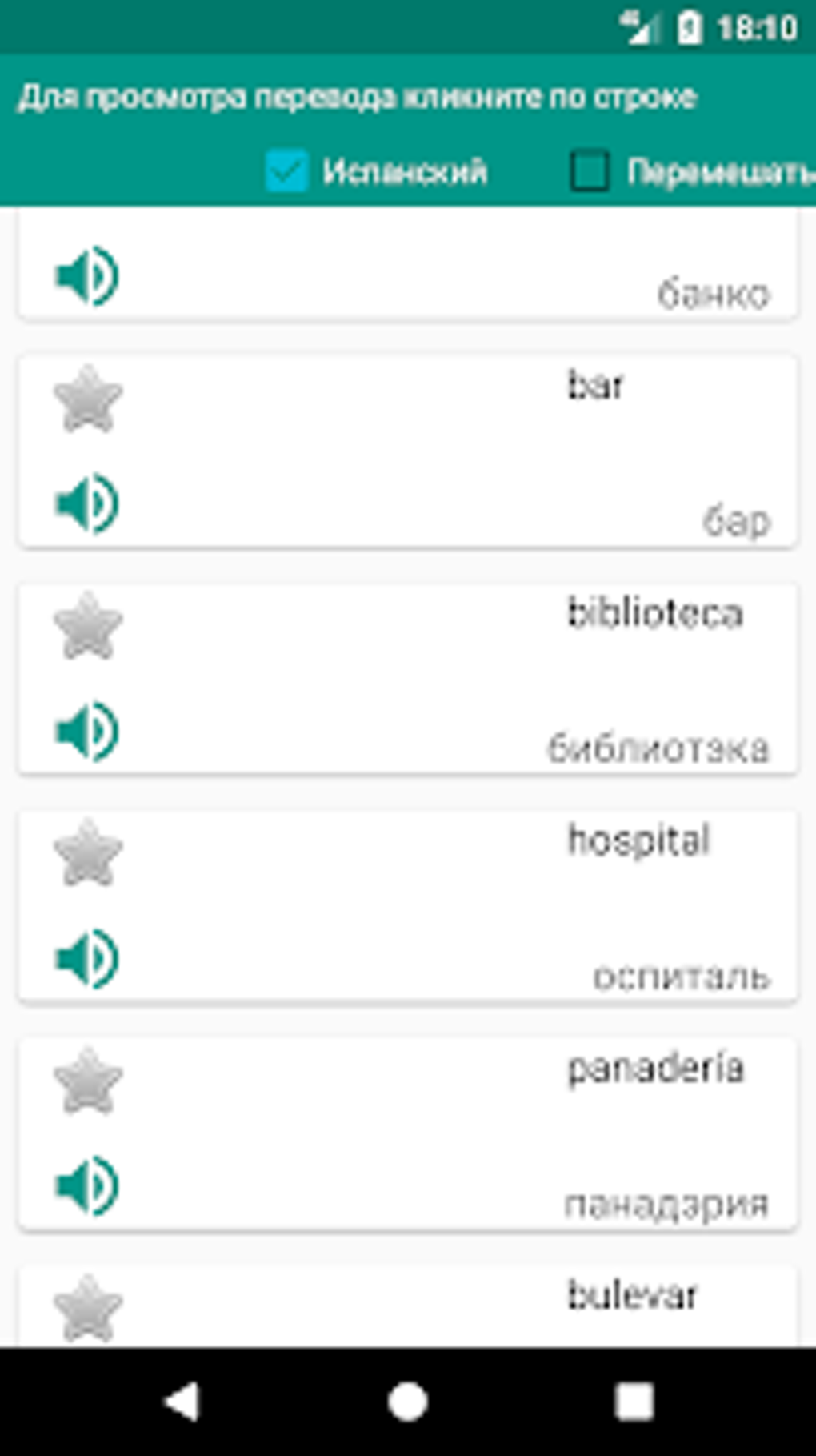This screenshot has height=1456, width=816.
Task: Go to the home screen
Action: 407,1402
